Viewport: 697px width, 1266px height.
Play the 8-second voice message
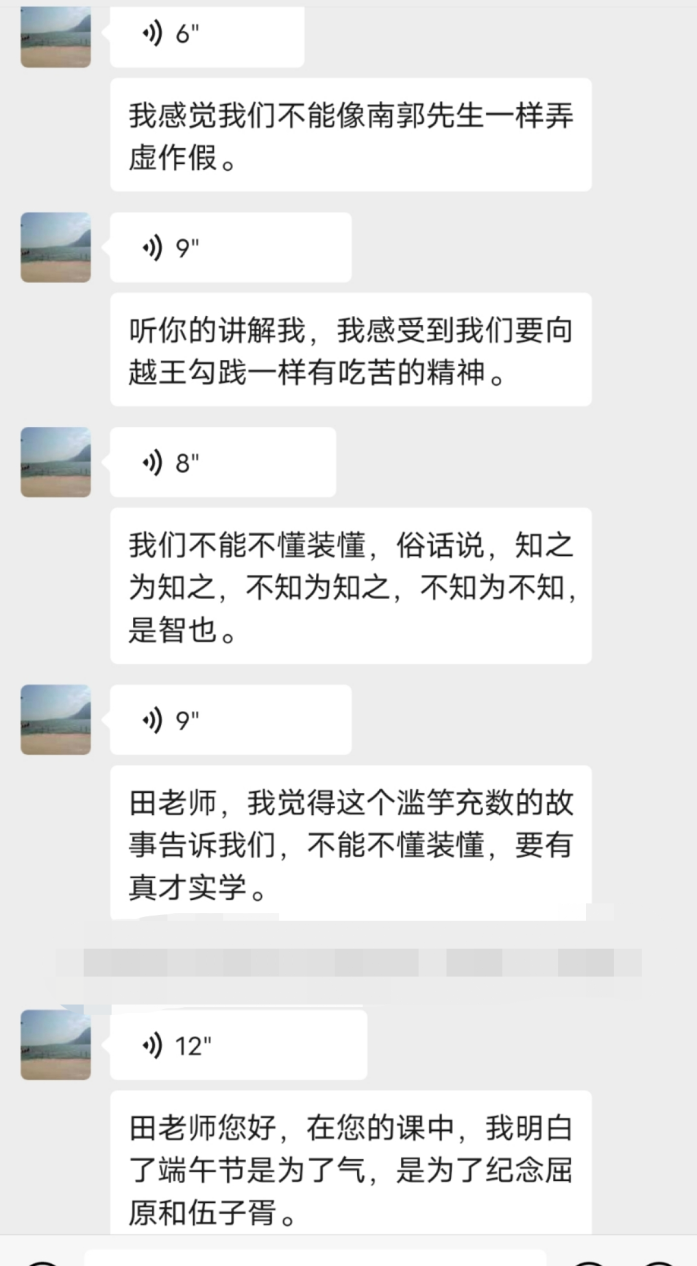pos(222,463)
